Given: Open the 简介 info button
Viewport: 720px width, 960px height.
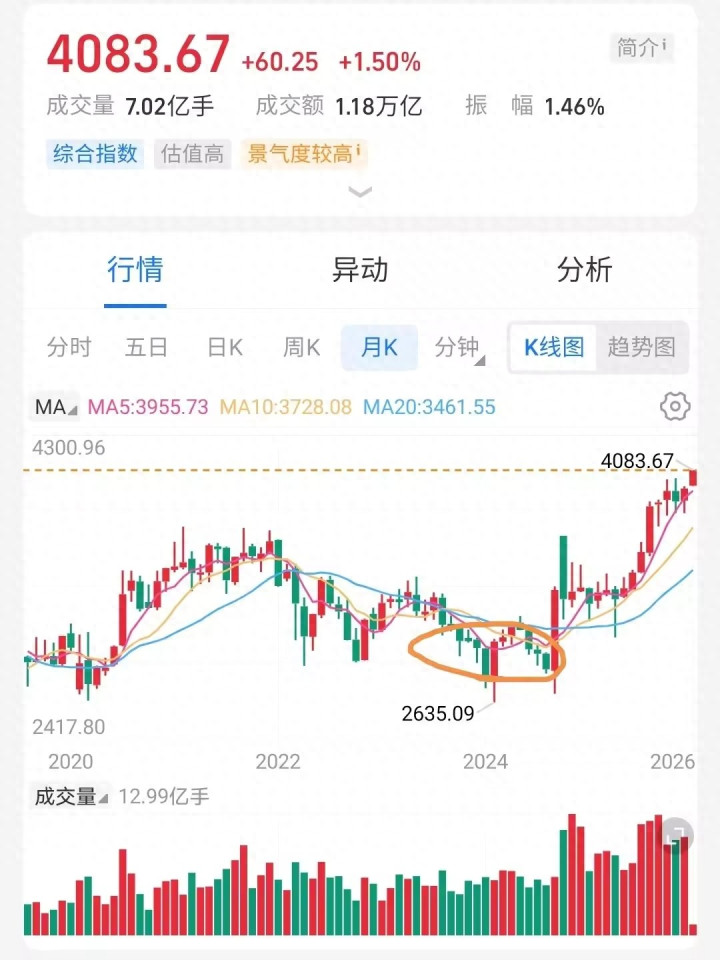Looking at the screenshot, I should click(x=641, y=47).
